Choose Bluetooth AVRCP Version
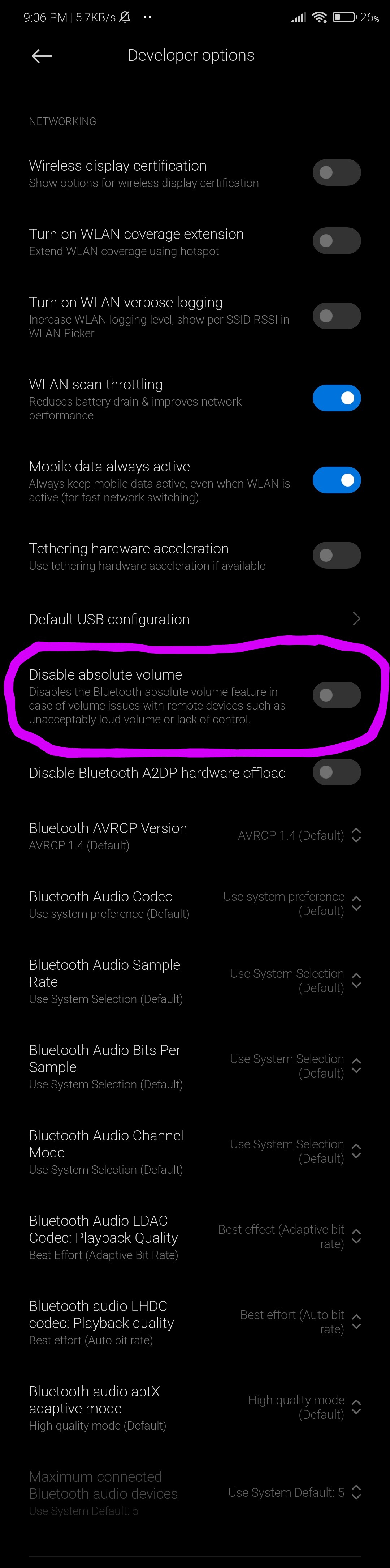 [195, 836]
